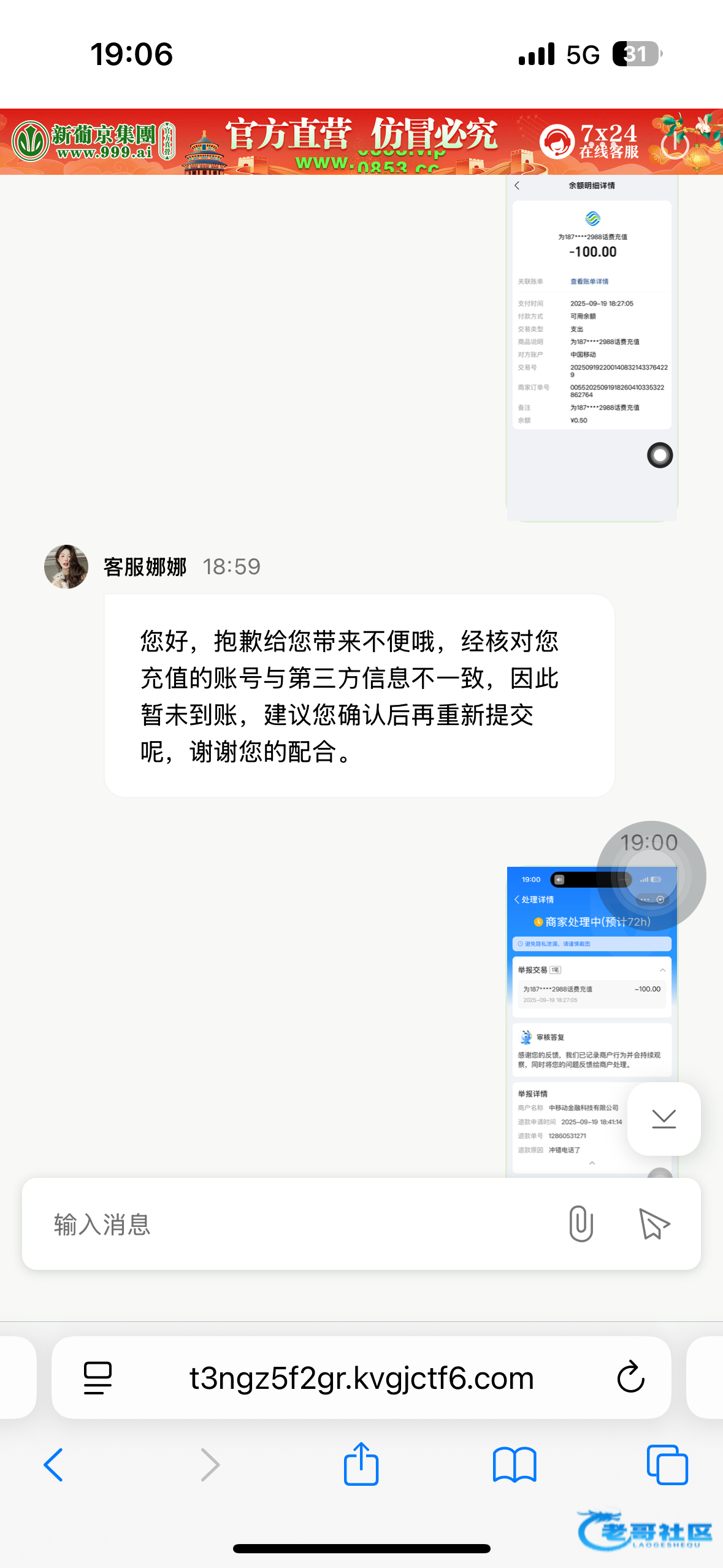723x1568 pixels.
Task: Show all open tabs
Action: (x=667, y=1465)
